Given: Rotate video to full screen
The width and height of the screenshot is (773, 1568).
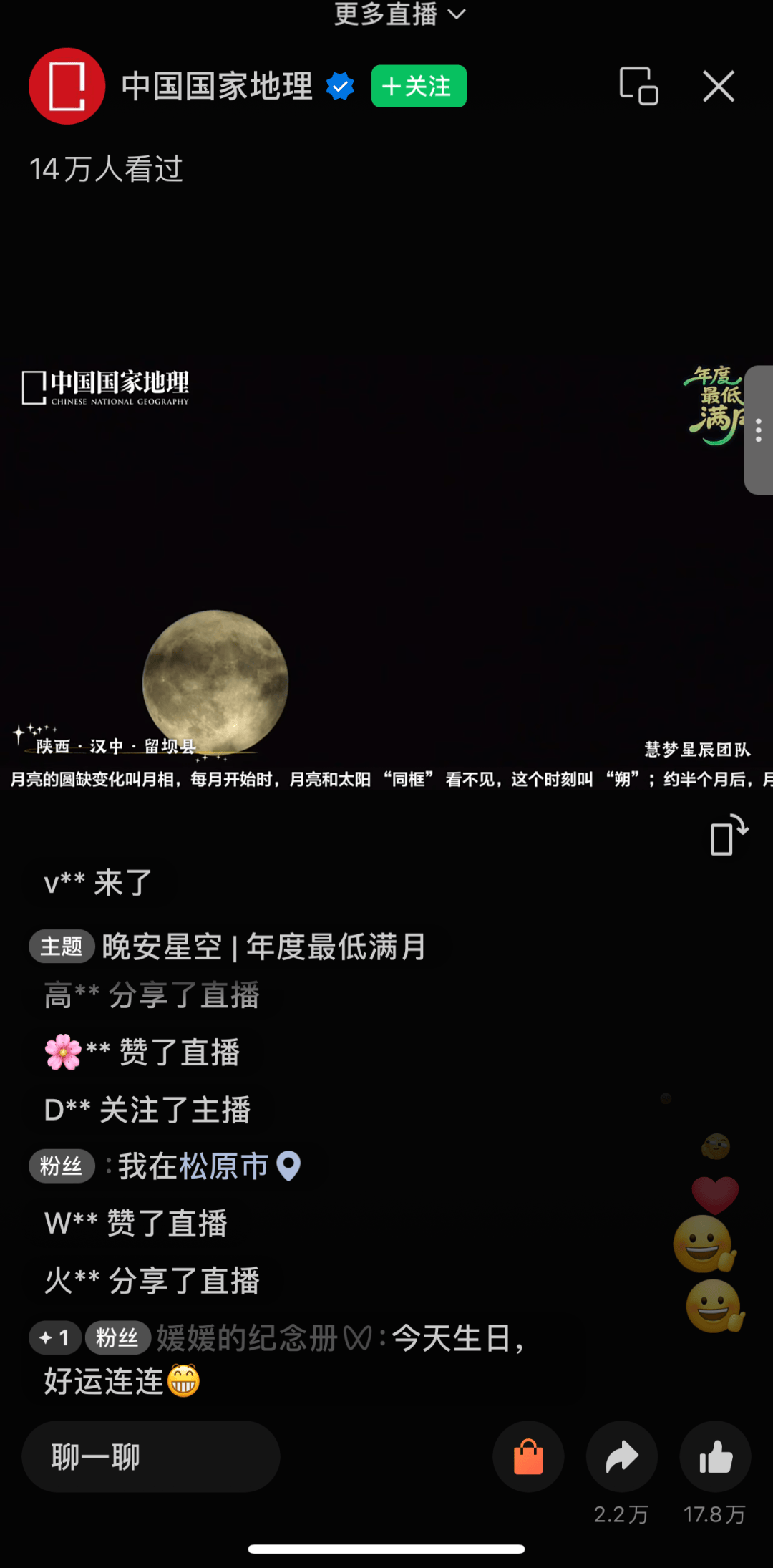Looking at the screenshot, I should click(x=729, y=835).
